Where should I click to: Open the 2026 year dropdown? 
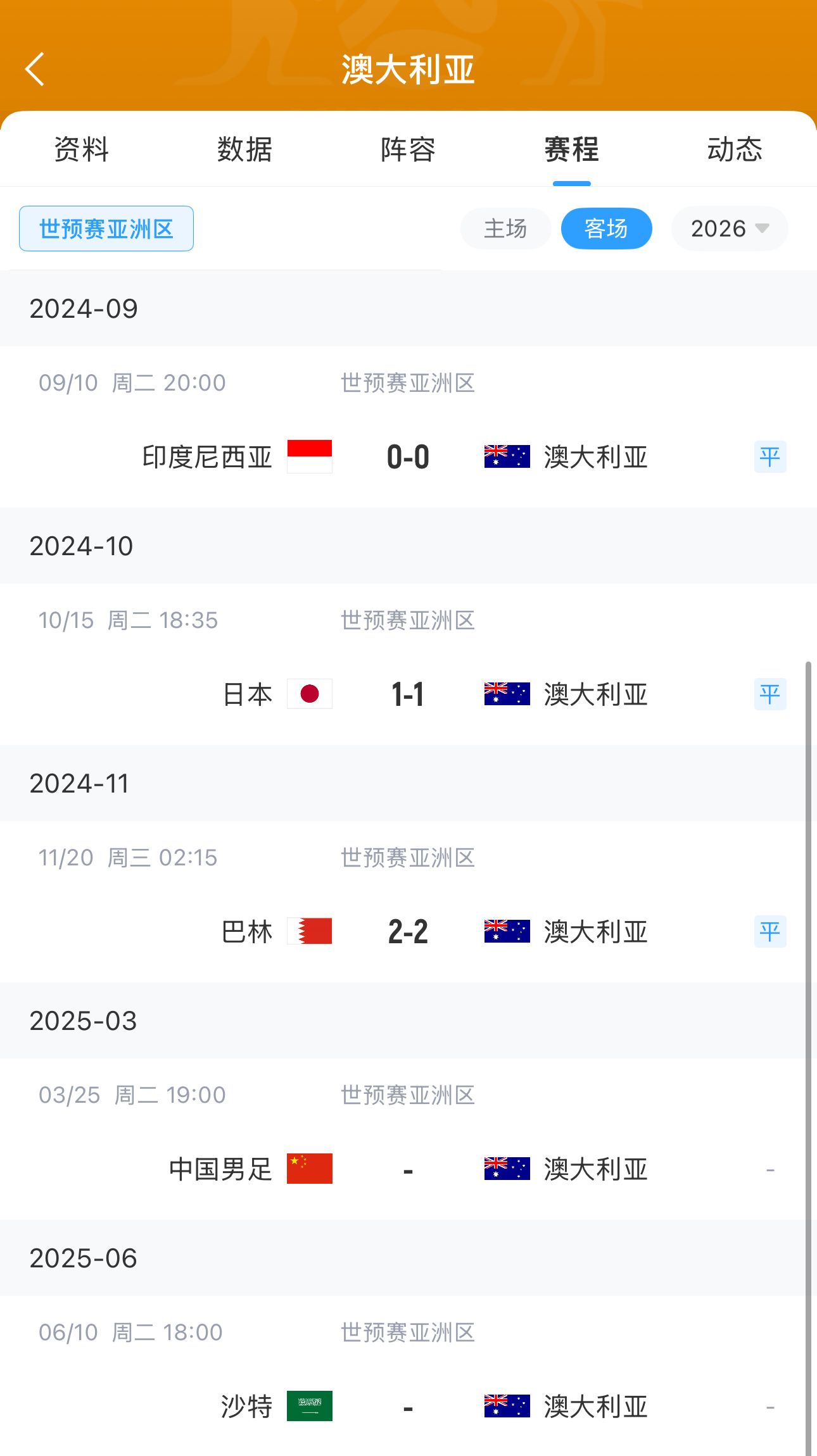728,229
